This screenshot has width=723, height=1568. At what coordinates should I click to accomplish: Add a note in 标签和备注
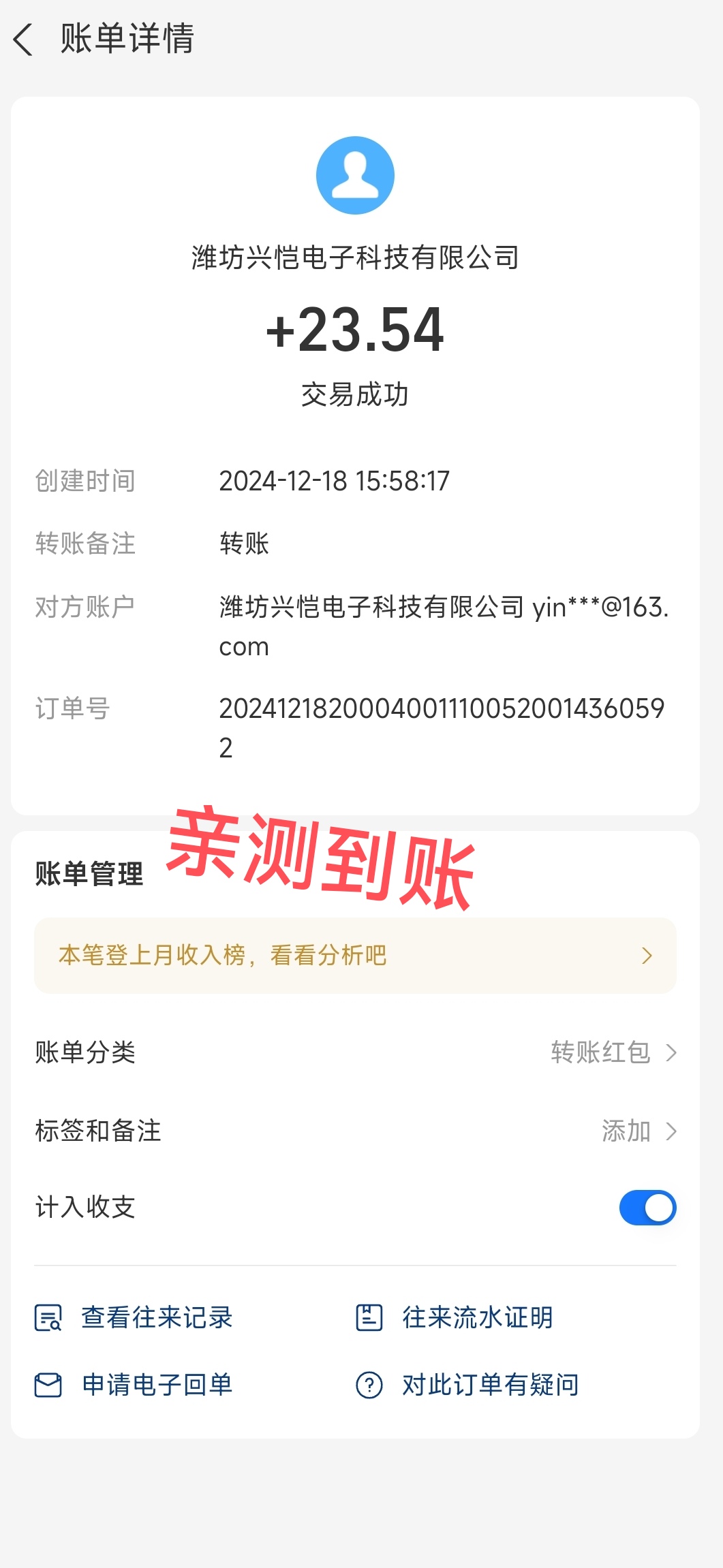355,1131
